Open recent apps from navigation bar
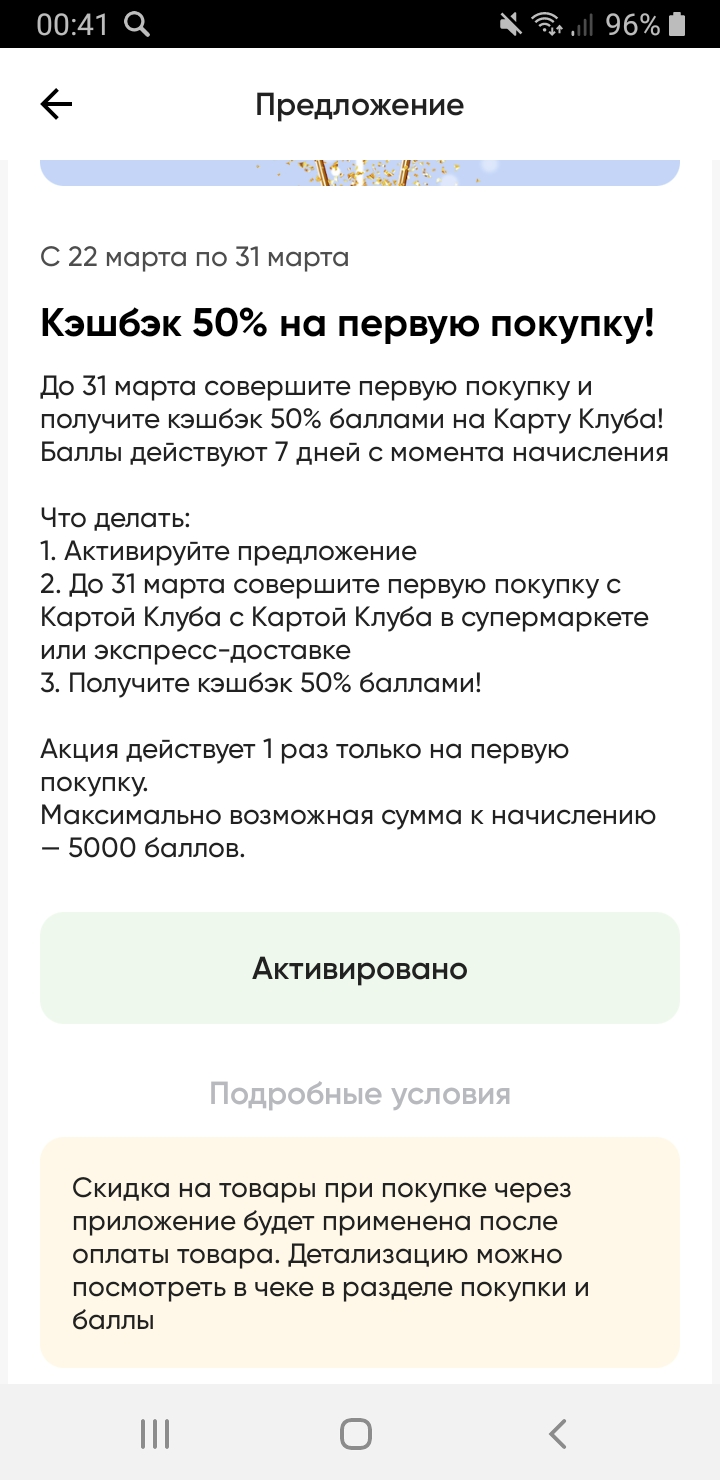 tap(155, 1433)
